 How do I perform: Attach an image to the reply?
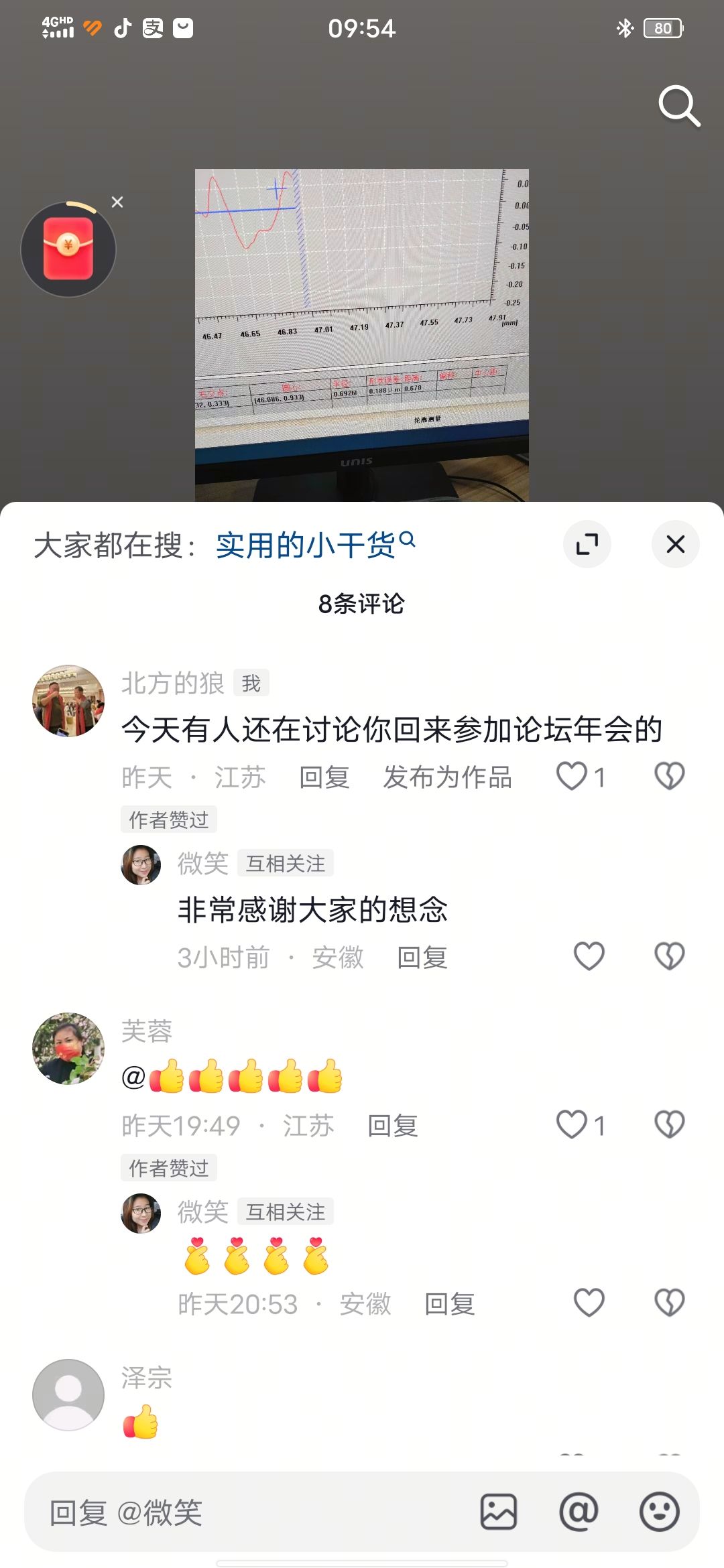pos(499,1512)
